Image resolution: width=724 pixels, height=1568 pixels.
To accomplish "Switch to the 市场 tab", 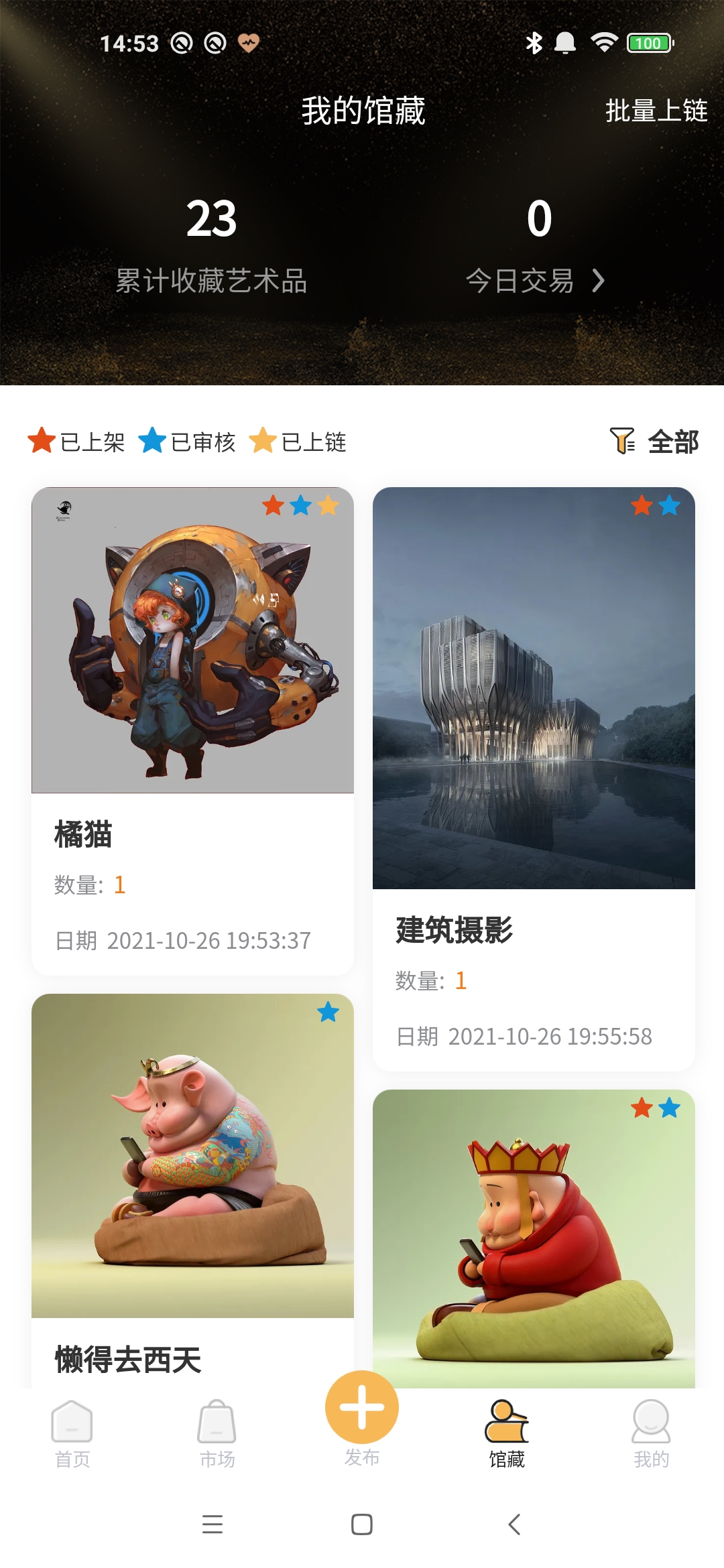I will point(217,1434).
